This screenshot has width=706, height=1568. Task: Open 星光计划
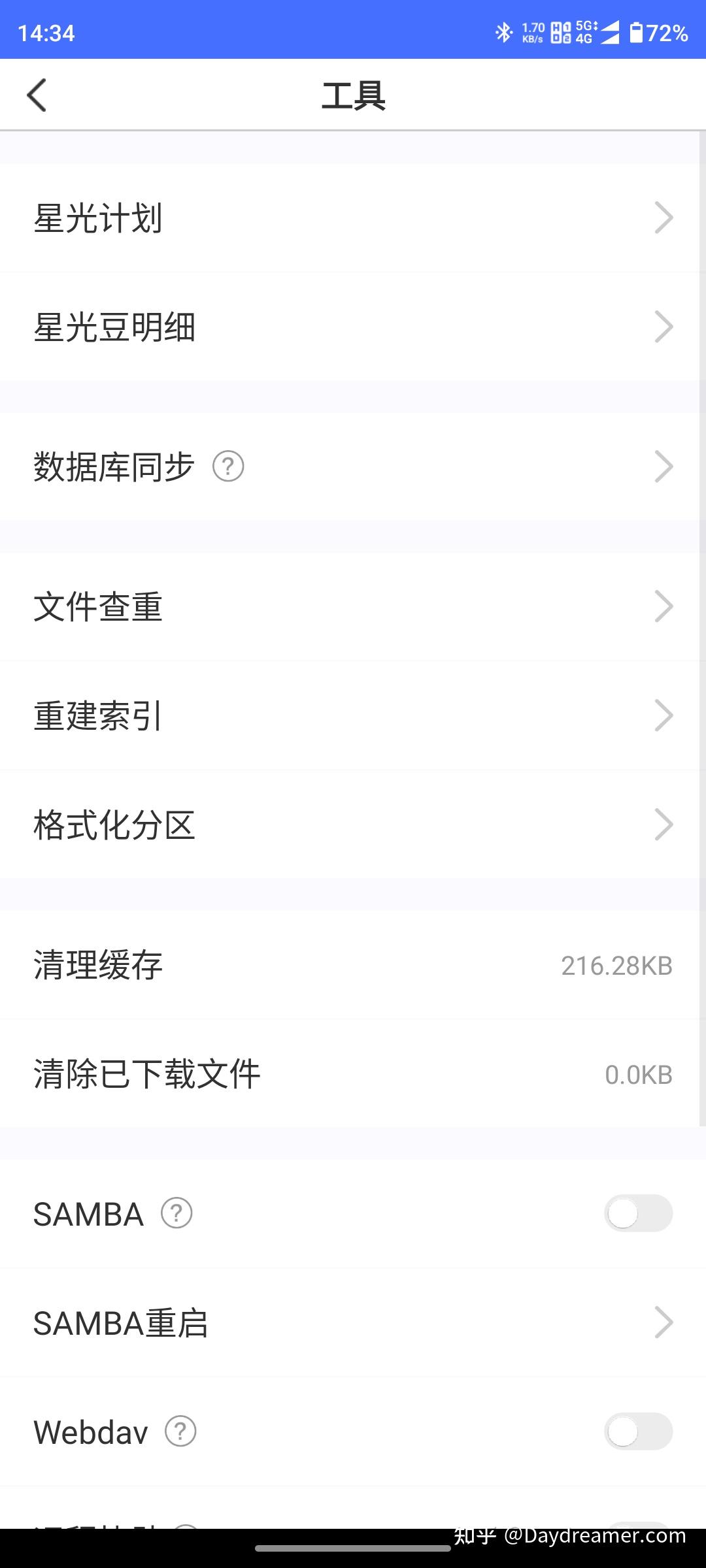click(353, 218)
